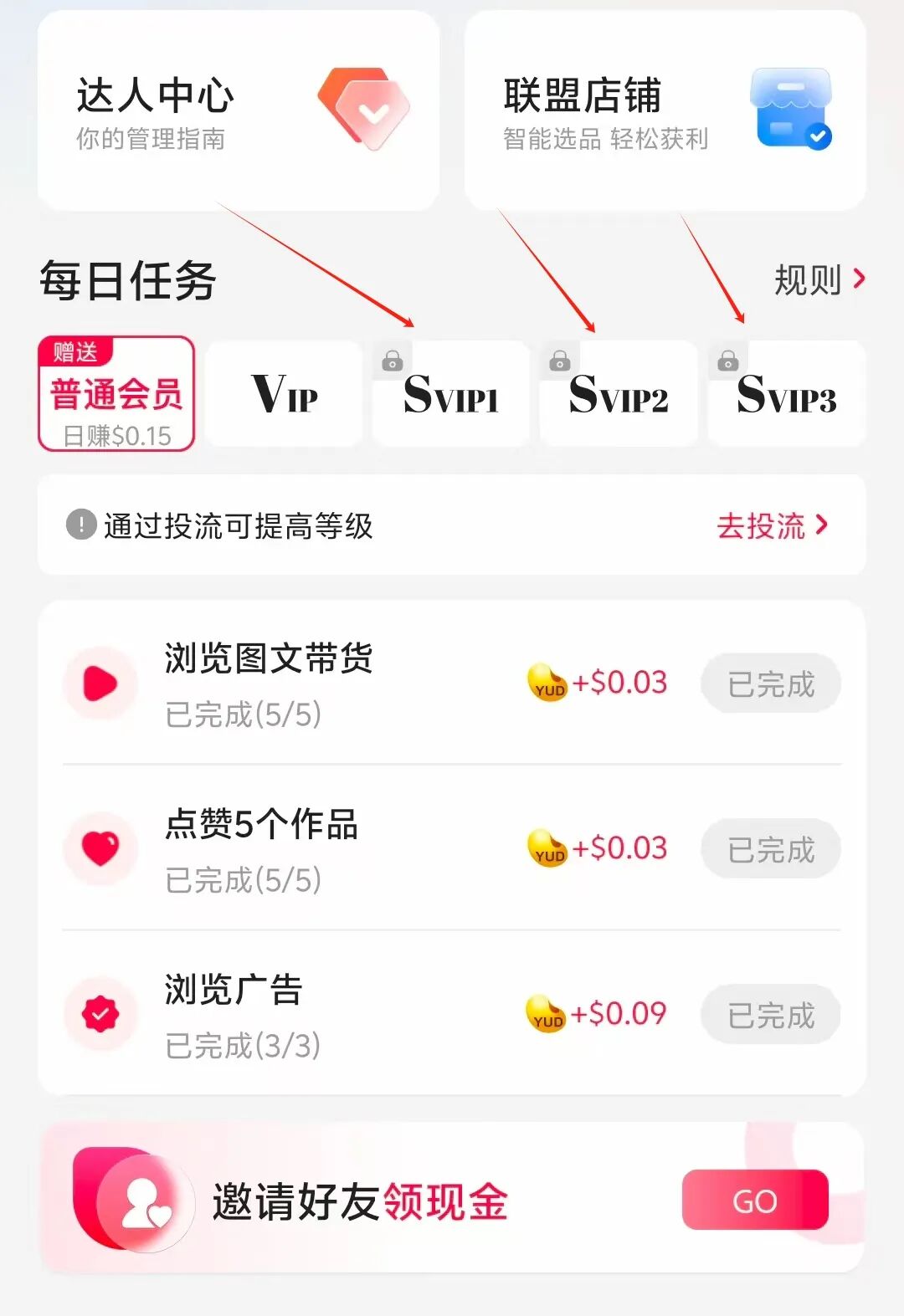Click the lock icon on the SVIP2 card
The height and width of the screenshot is (1316, 904).
click(560, 359)
